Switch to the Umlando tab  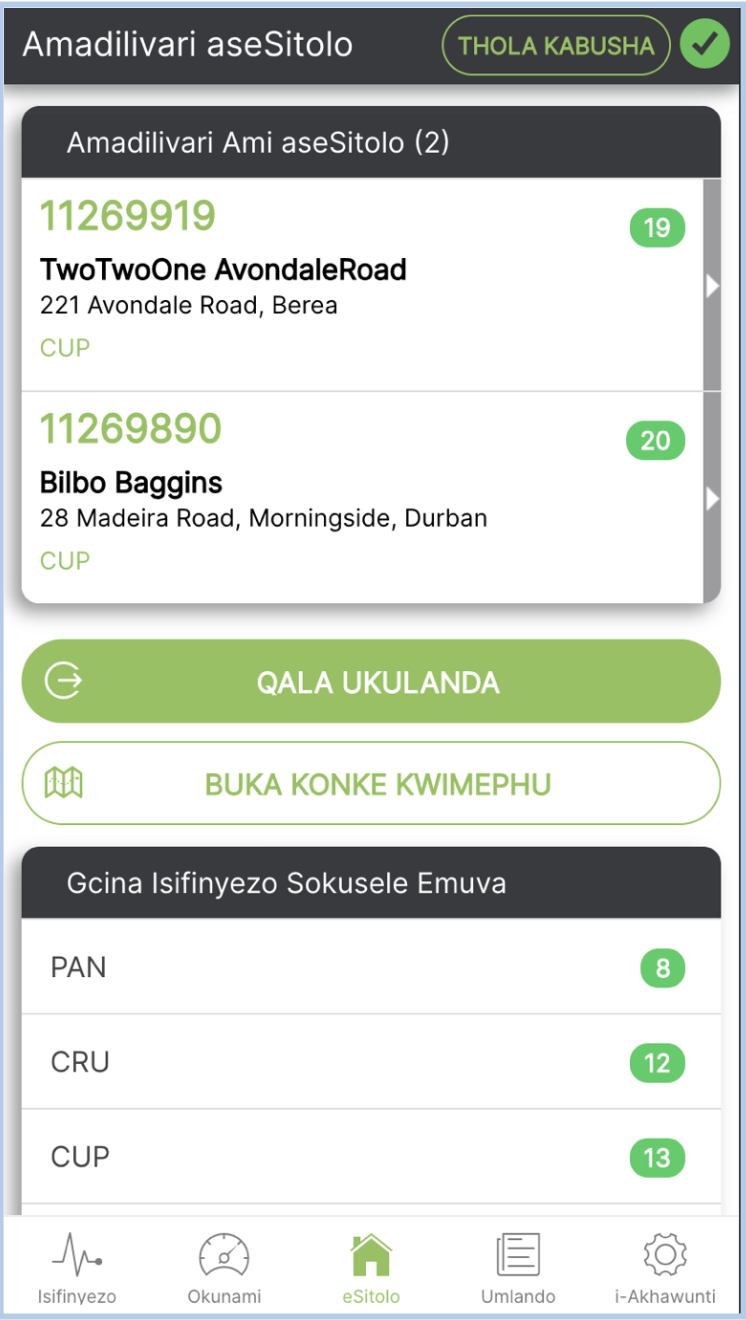[x=518, y=1268]
